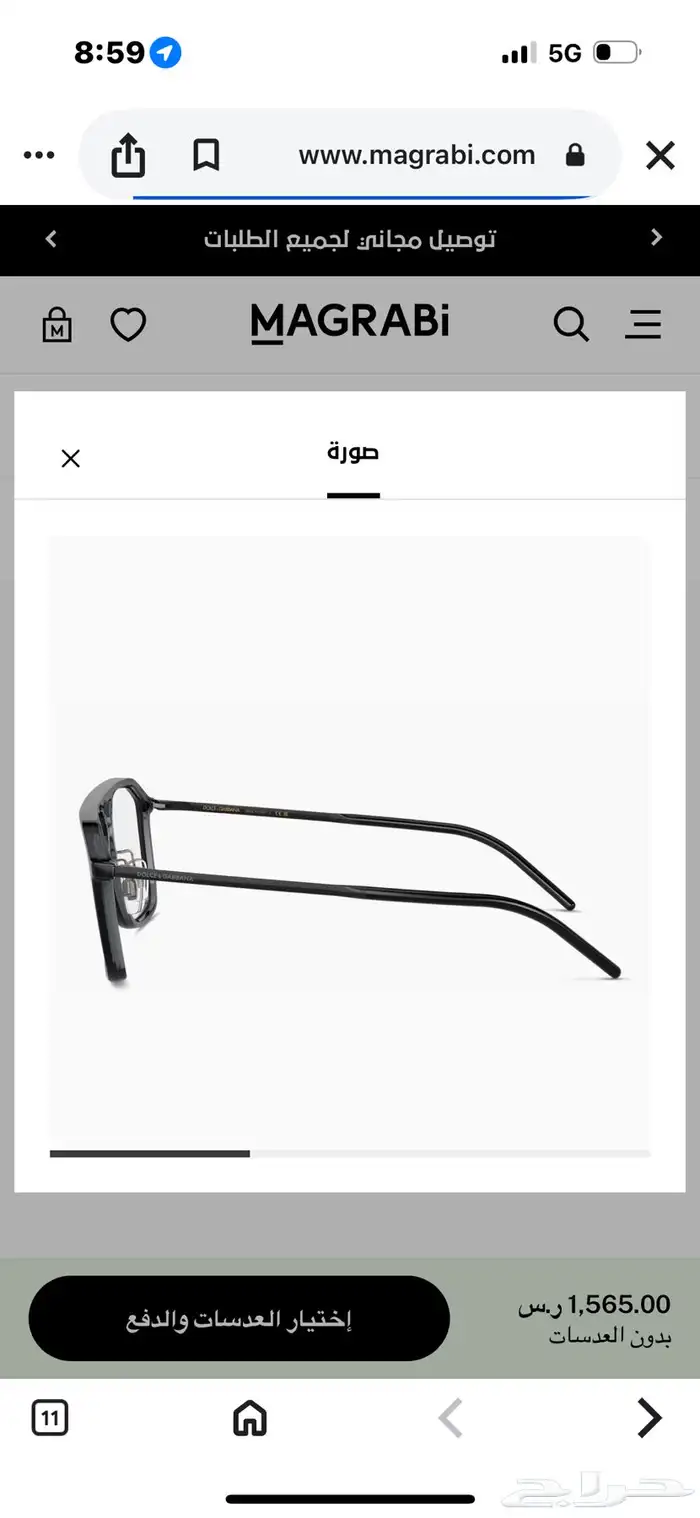The height and width of the screenshot is (1518, 700).
Task: Search the Magrabi store
Action: [571, 325]
